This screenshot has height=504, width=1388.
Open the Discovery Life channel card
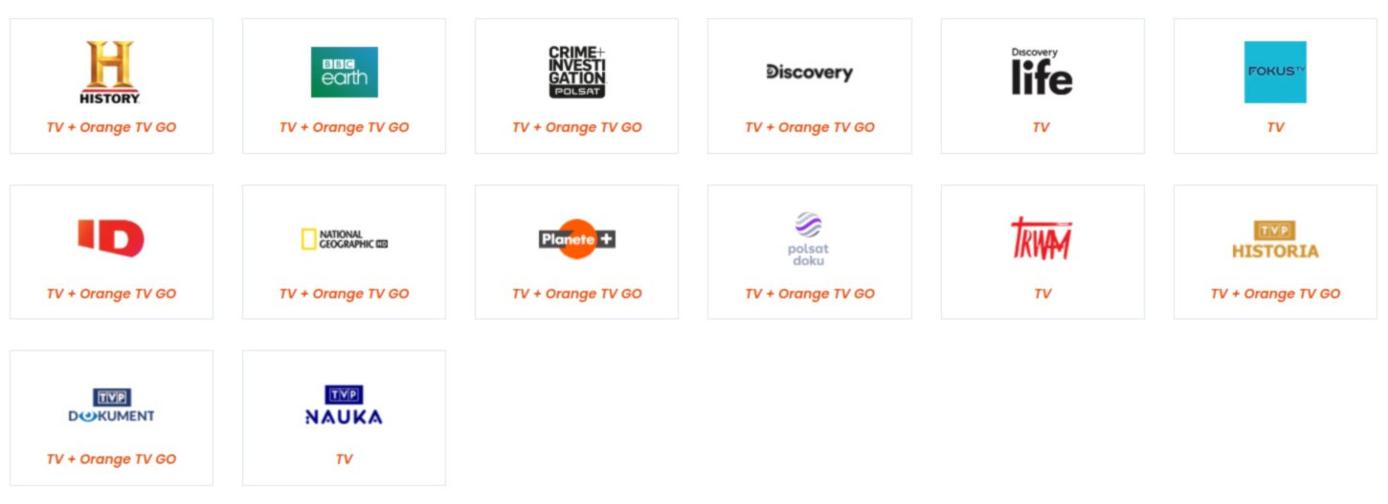(1042, 86)
